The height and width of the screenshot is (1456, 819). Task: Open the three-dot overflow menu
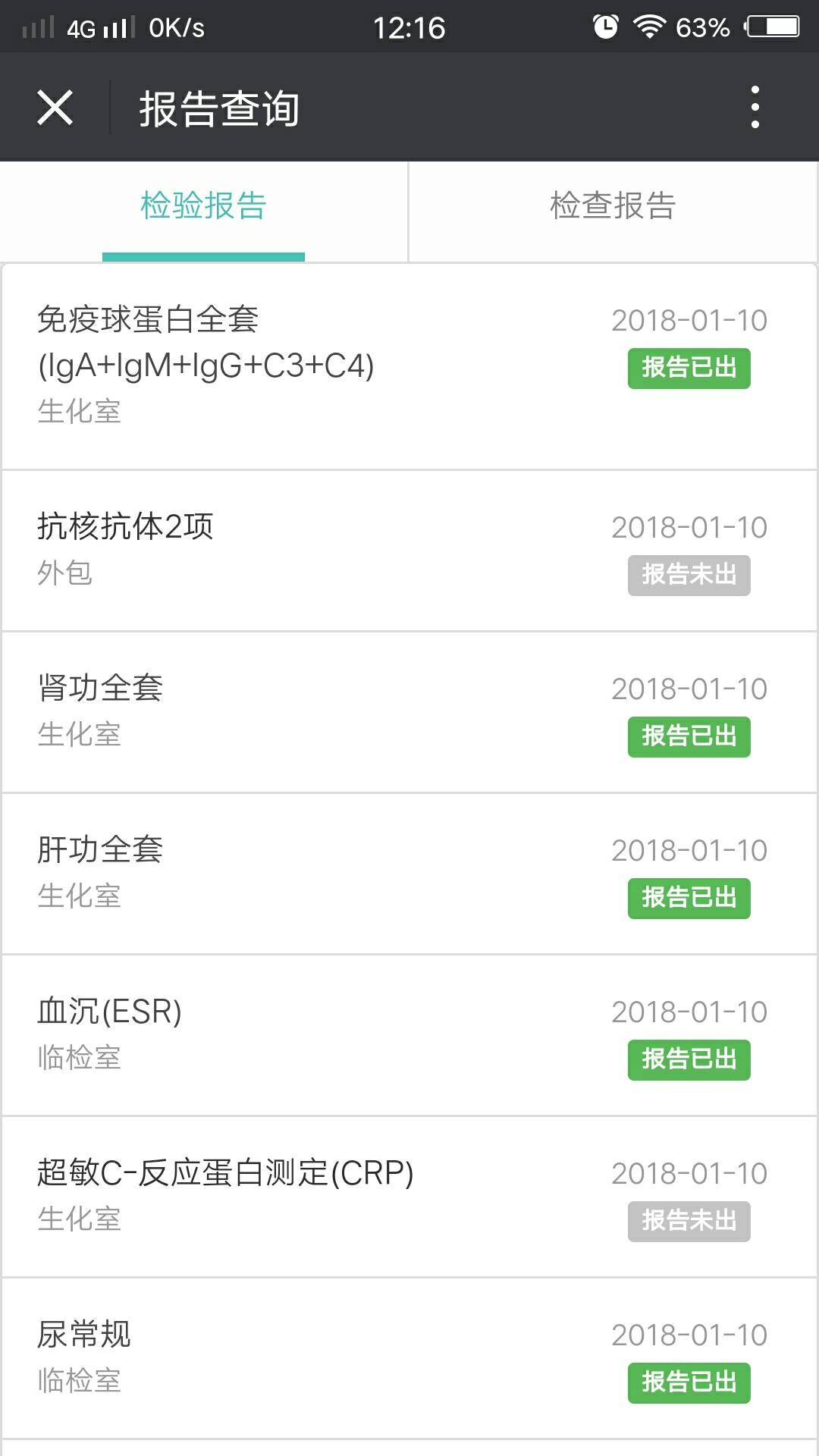click(755, 107)
